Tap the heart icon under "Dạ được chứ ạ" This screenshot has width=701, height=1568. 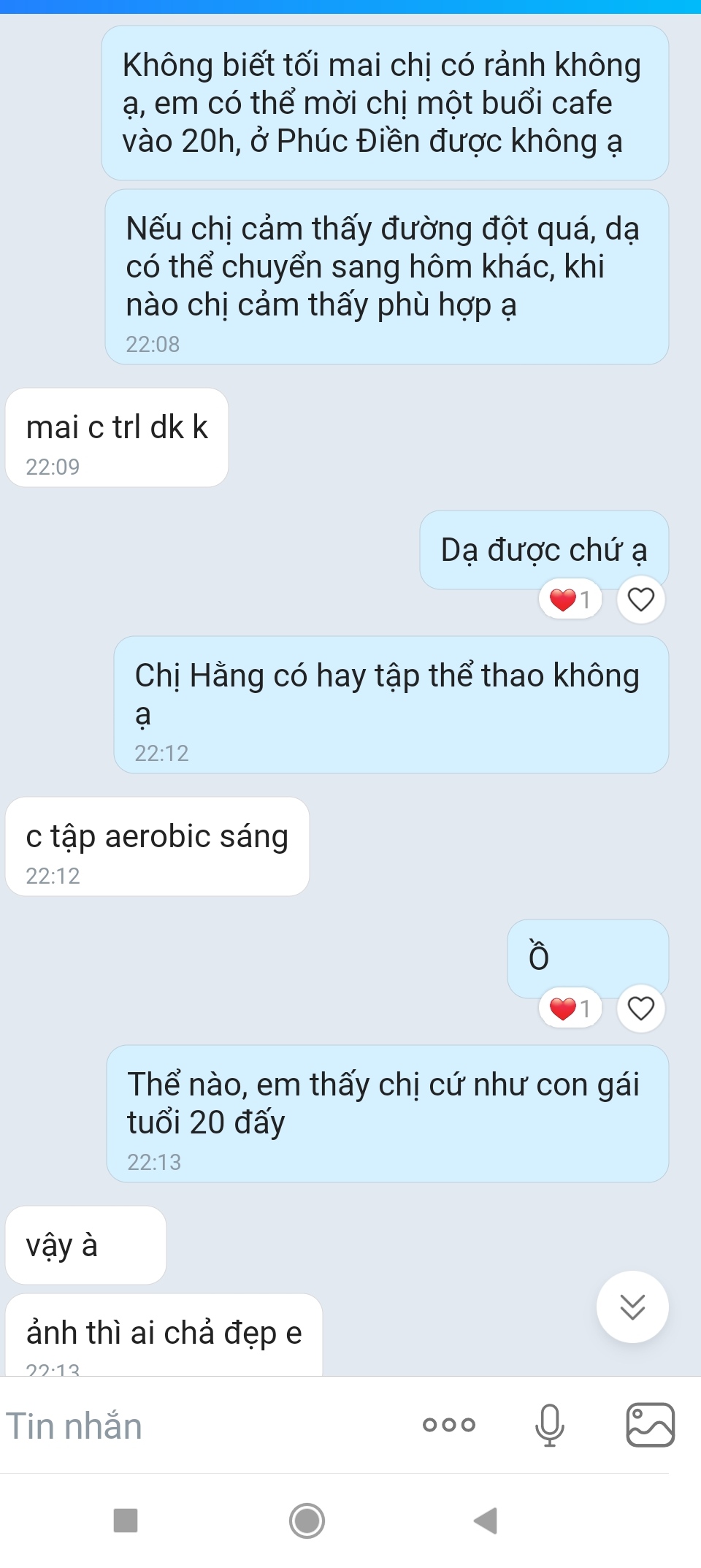click(640, 600)
